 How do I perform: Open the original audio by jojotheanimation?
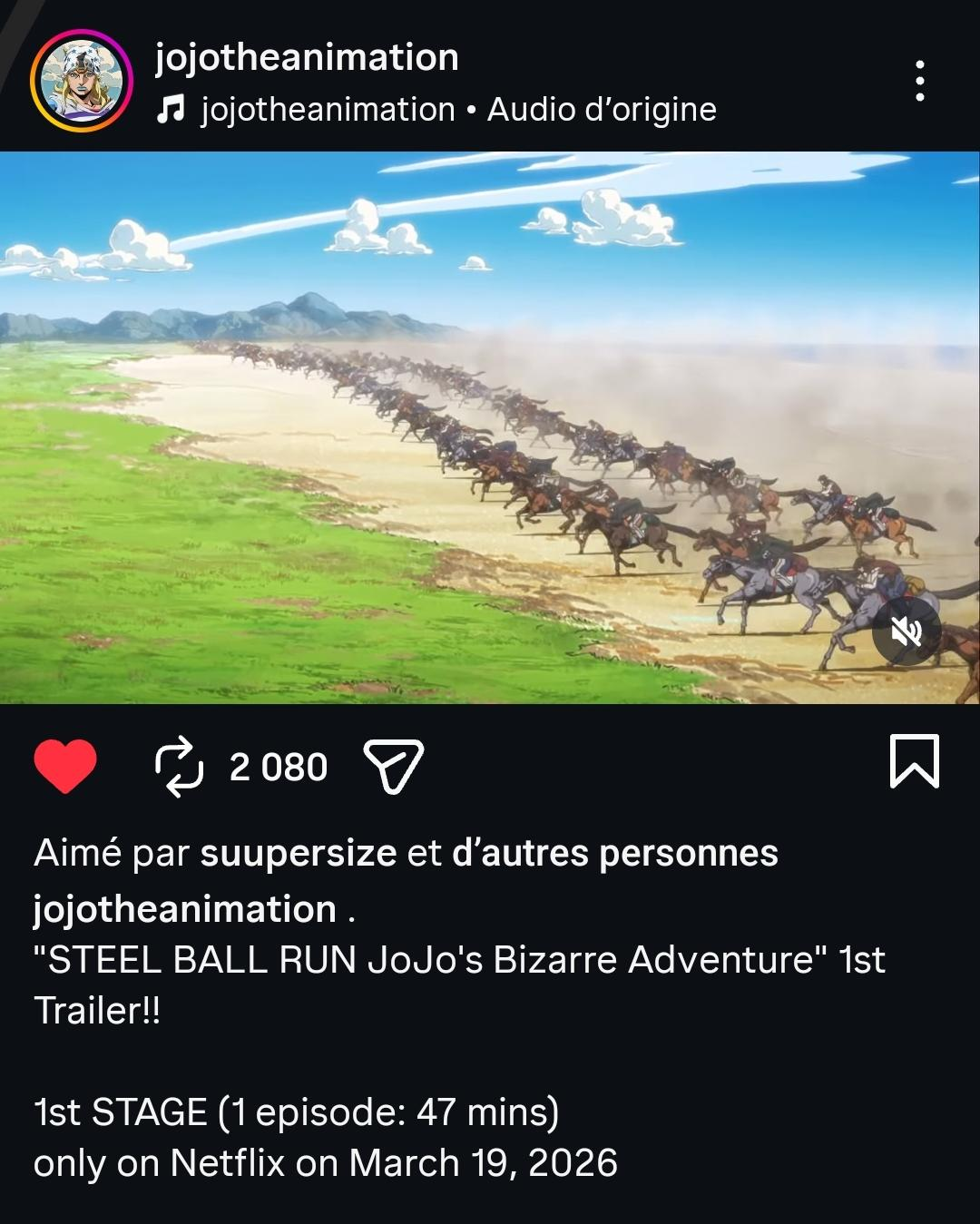pos(436,110)
